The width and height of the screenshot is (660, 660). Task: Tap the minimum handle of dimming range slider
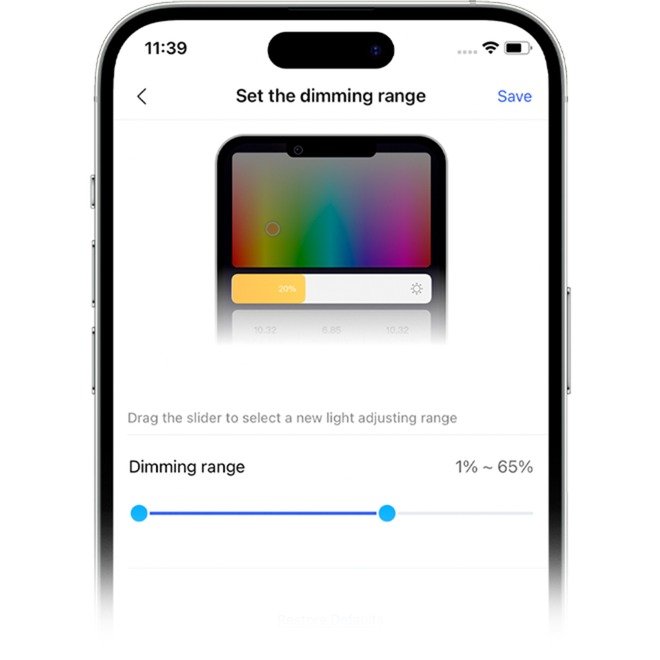[139, 513]
